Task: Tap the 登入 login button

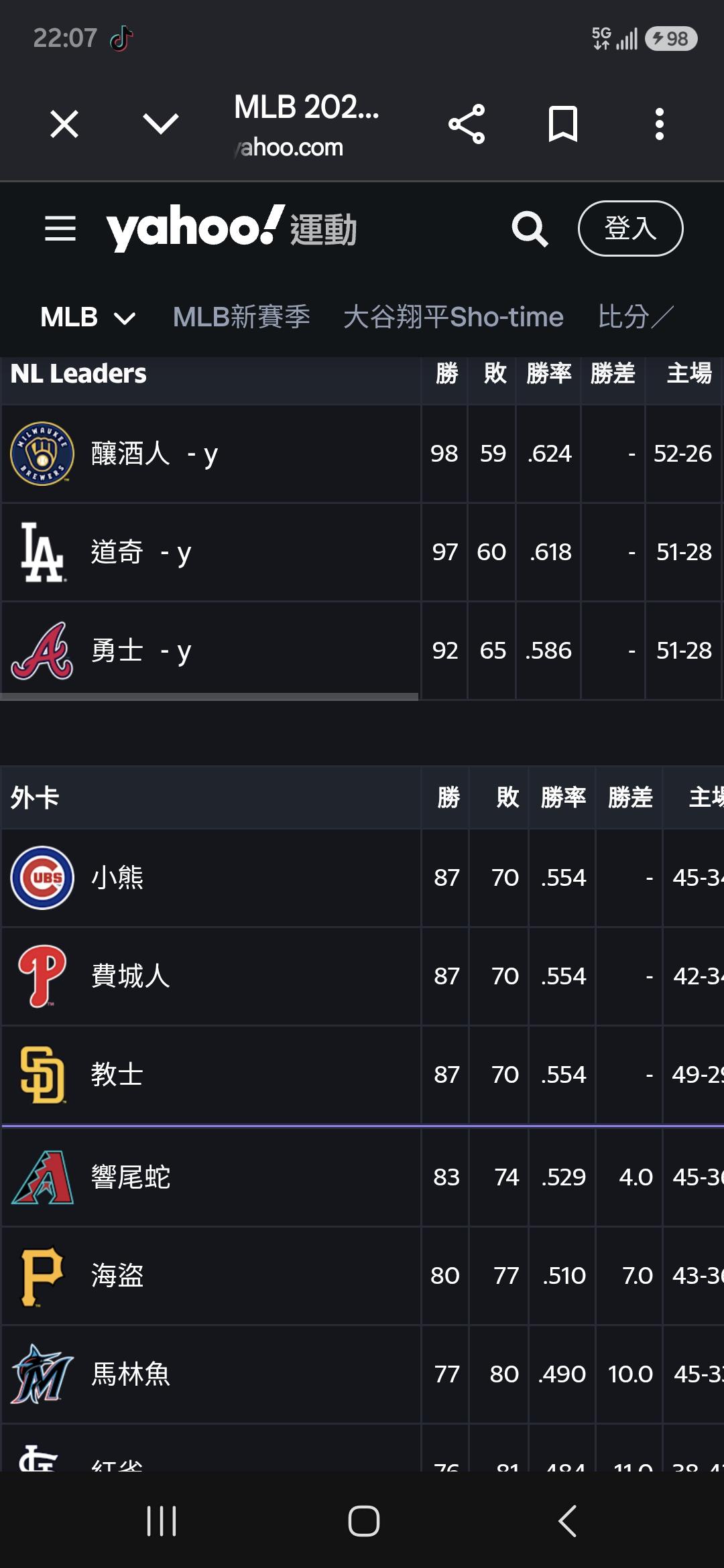Action: pyautogui.click(x=630, y=228)
